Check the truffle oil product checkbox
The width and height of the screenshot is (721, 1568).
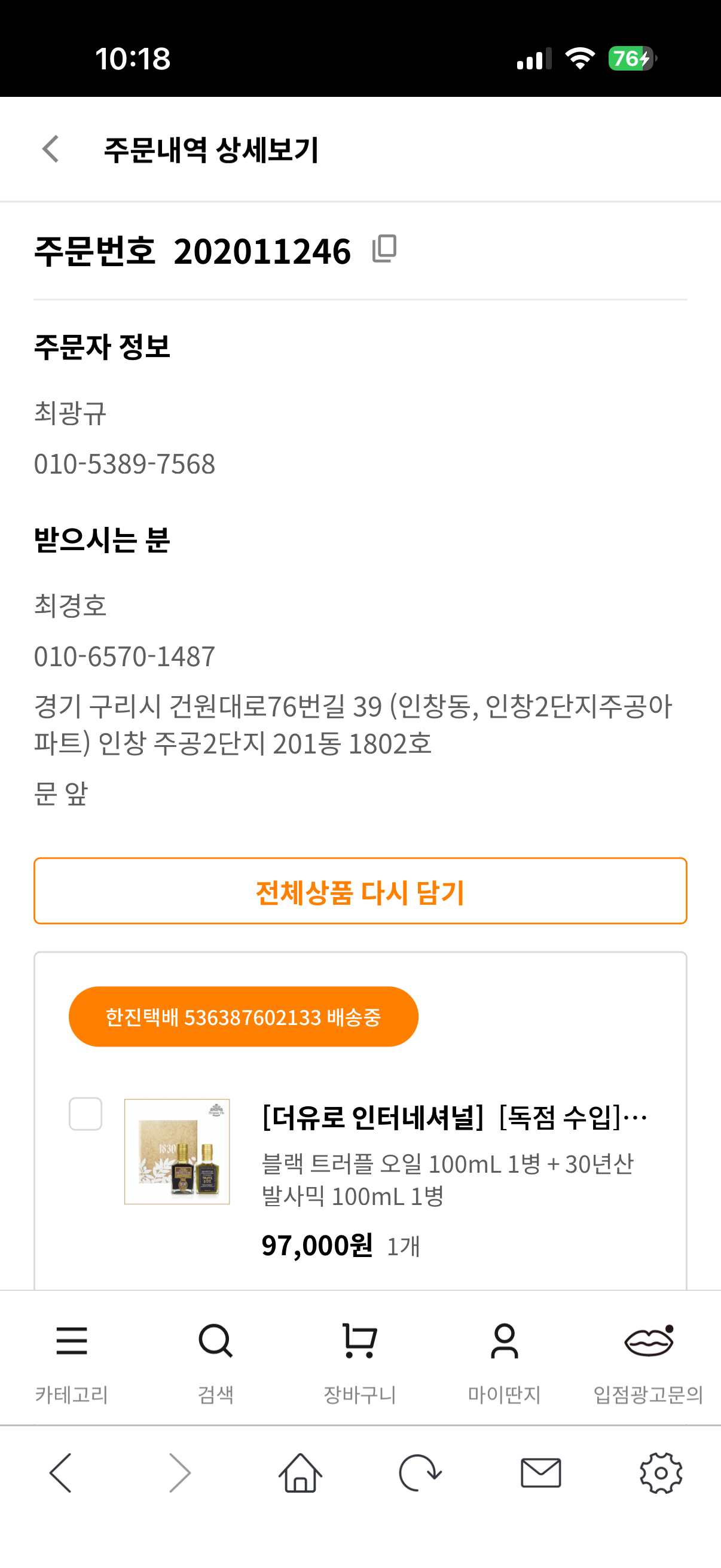click(85, 1114)
